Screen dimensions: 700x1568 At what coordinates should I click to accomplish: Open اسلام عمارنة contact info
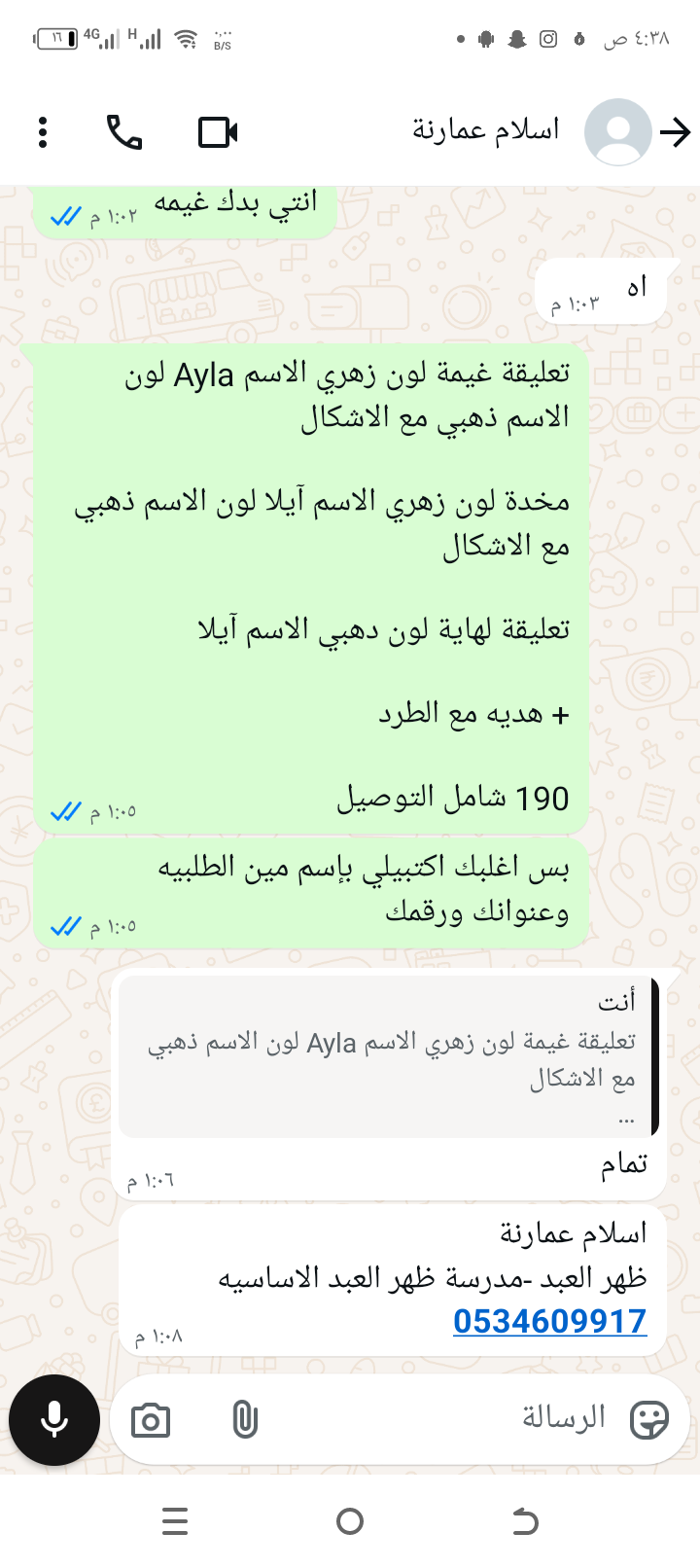click(x=486, y=130)
